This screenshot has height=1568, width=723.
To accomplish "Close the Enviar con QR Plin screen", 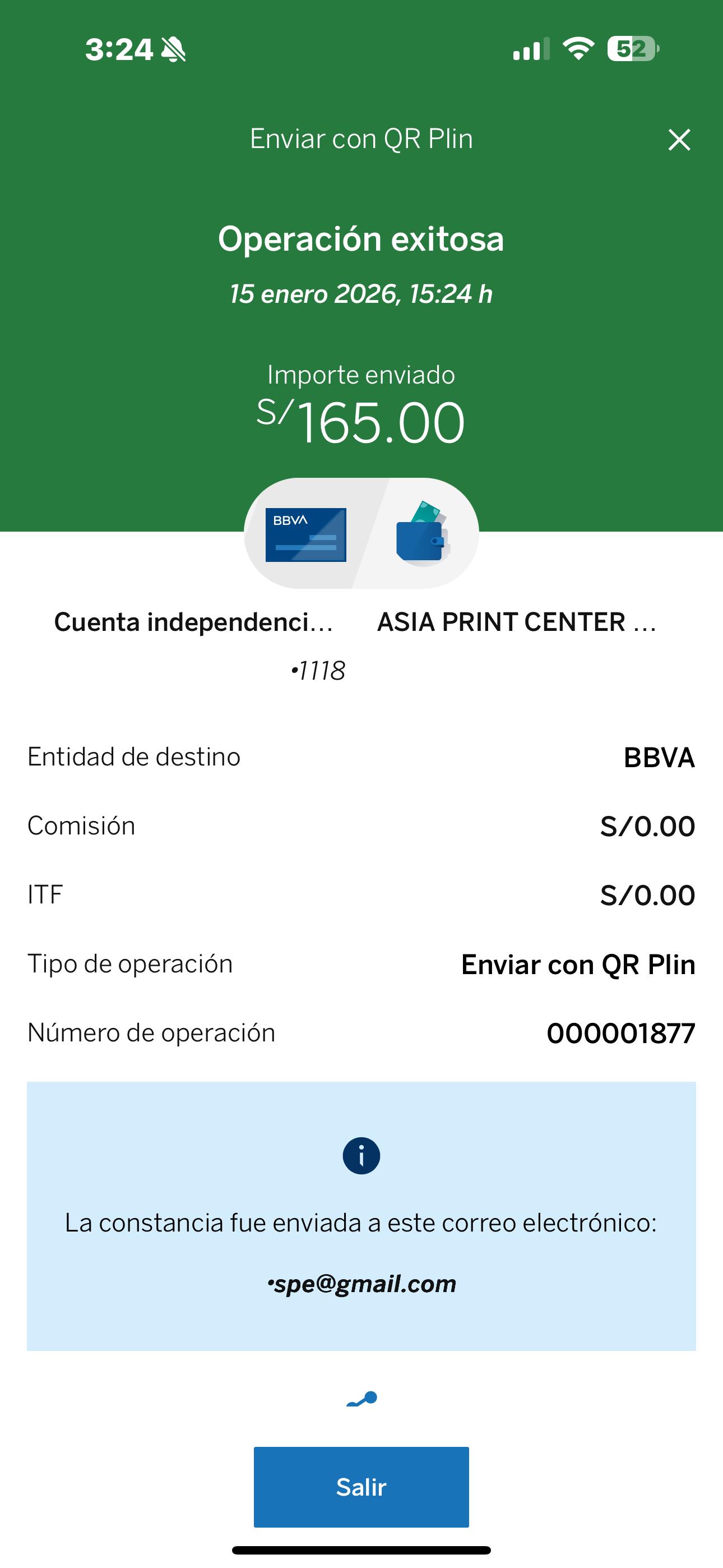I will pos(679,140).
